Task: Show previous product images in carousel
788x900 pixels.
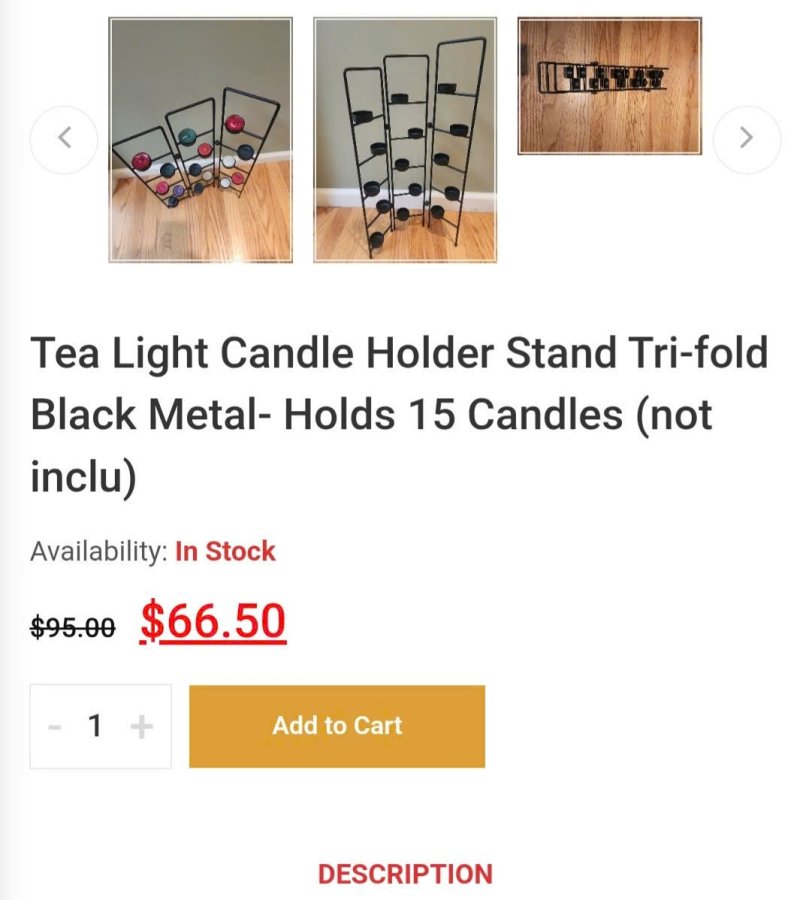Action: (64, 139)
